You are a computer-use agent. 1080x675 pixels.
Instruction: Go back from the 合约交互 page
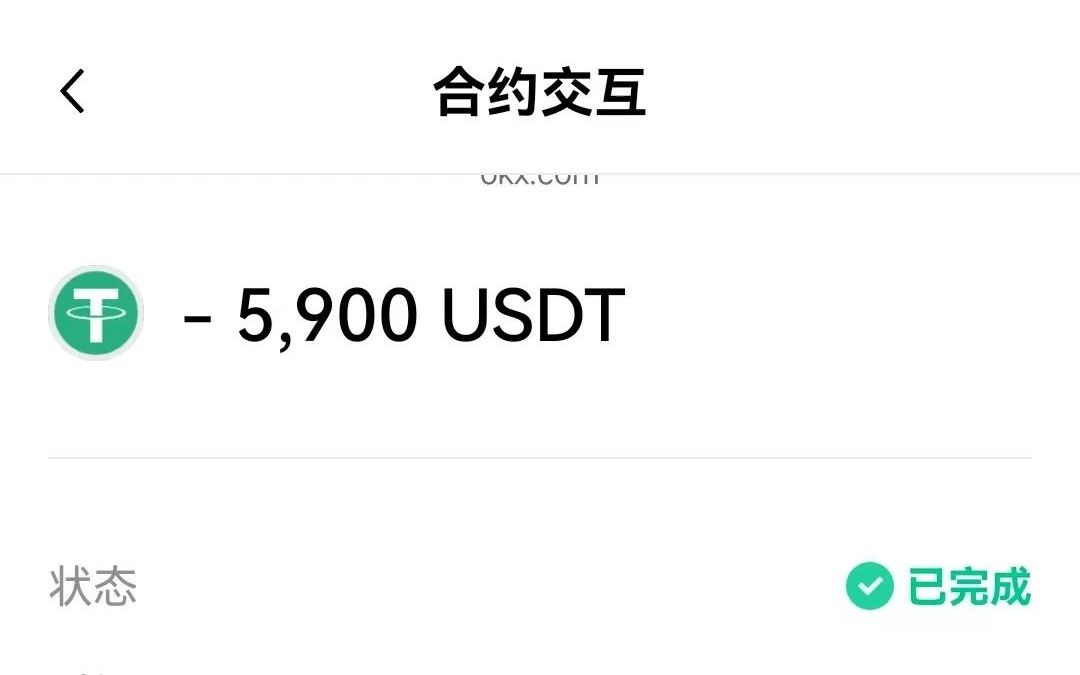click(72, 92)
